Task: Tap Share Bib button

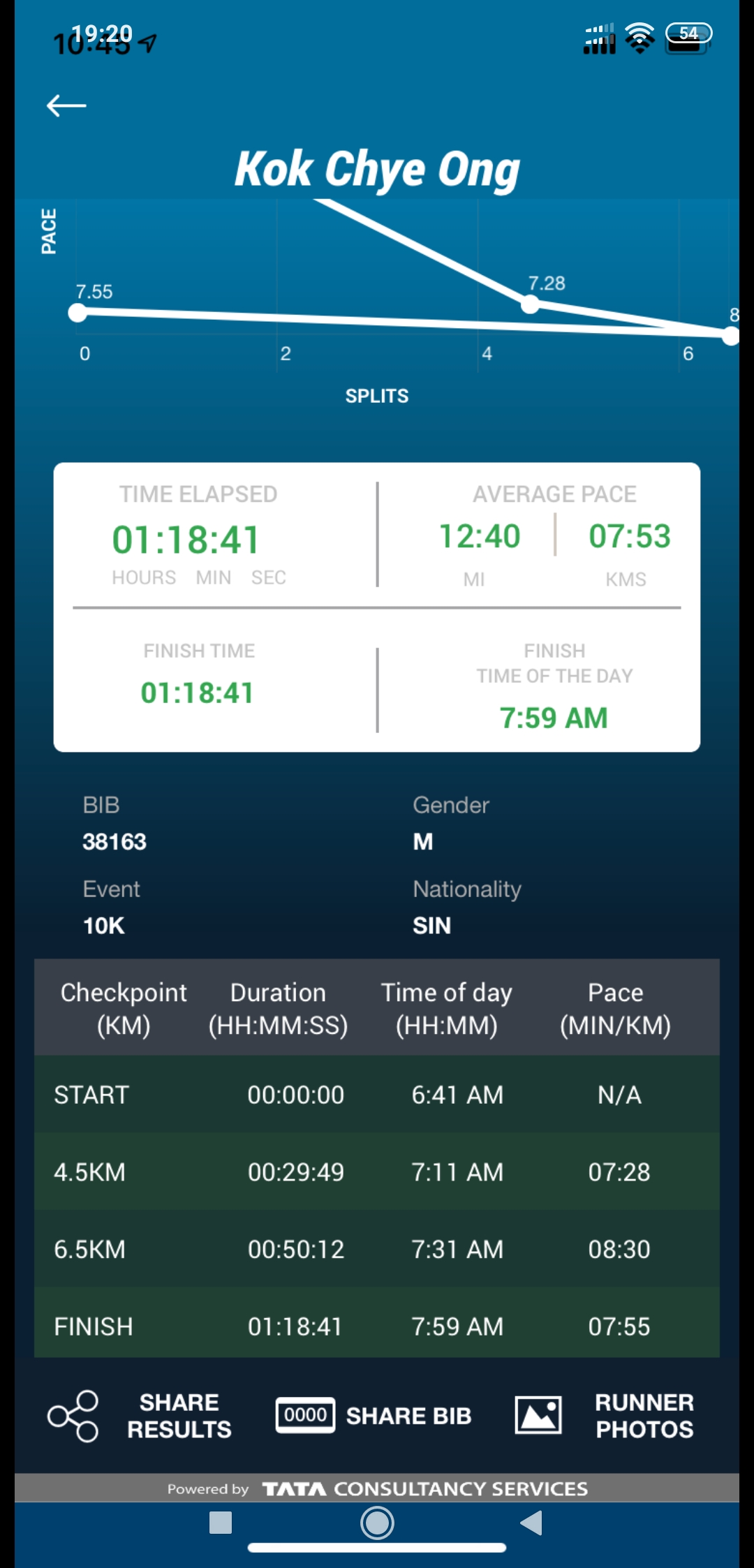Action: click(374, 1415)
